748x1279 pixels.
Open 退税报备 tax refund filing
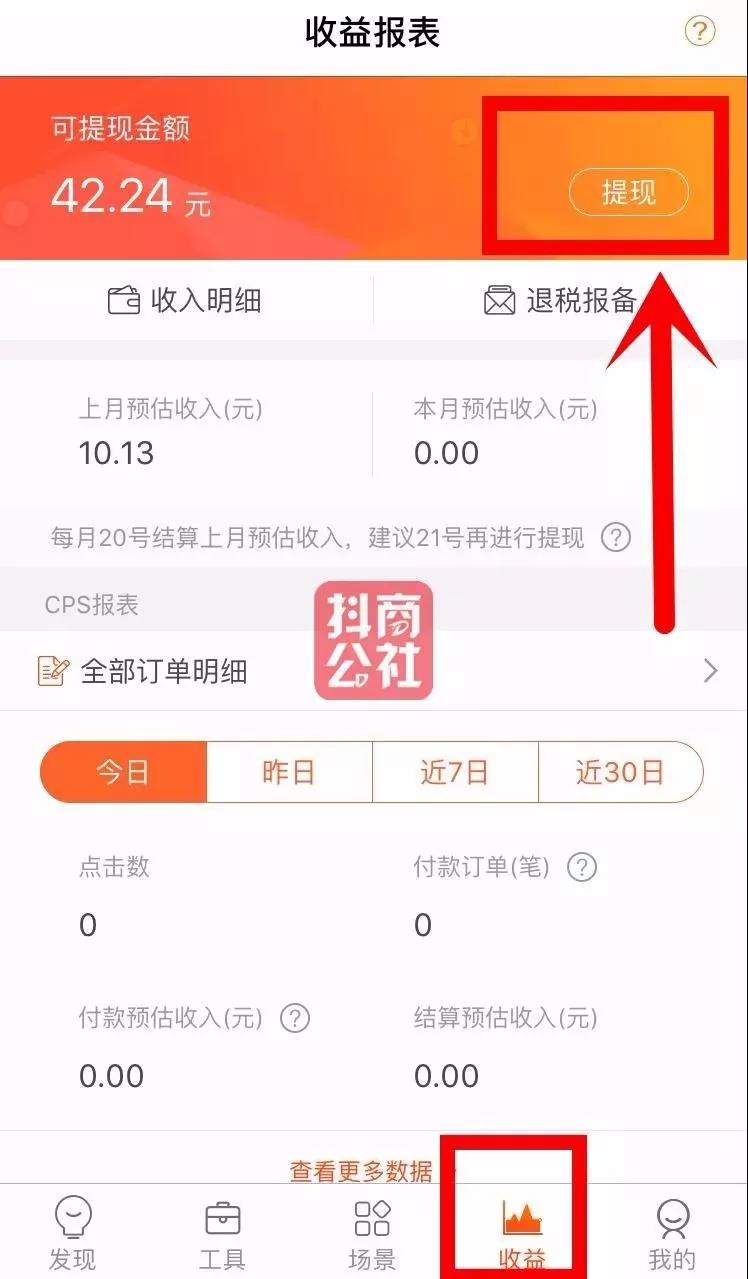(560, 300)
